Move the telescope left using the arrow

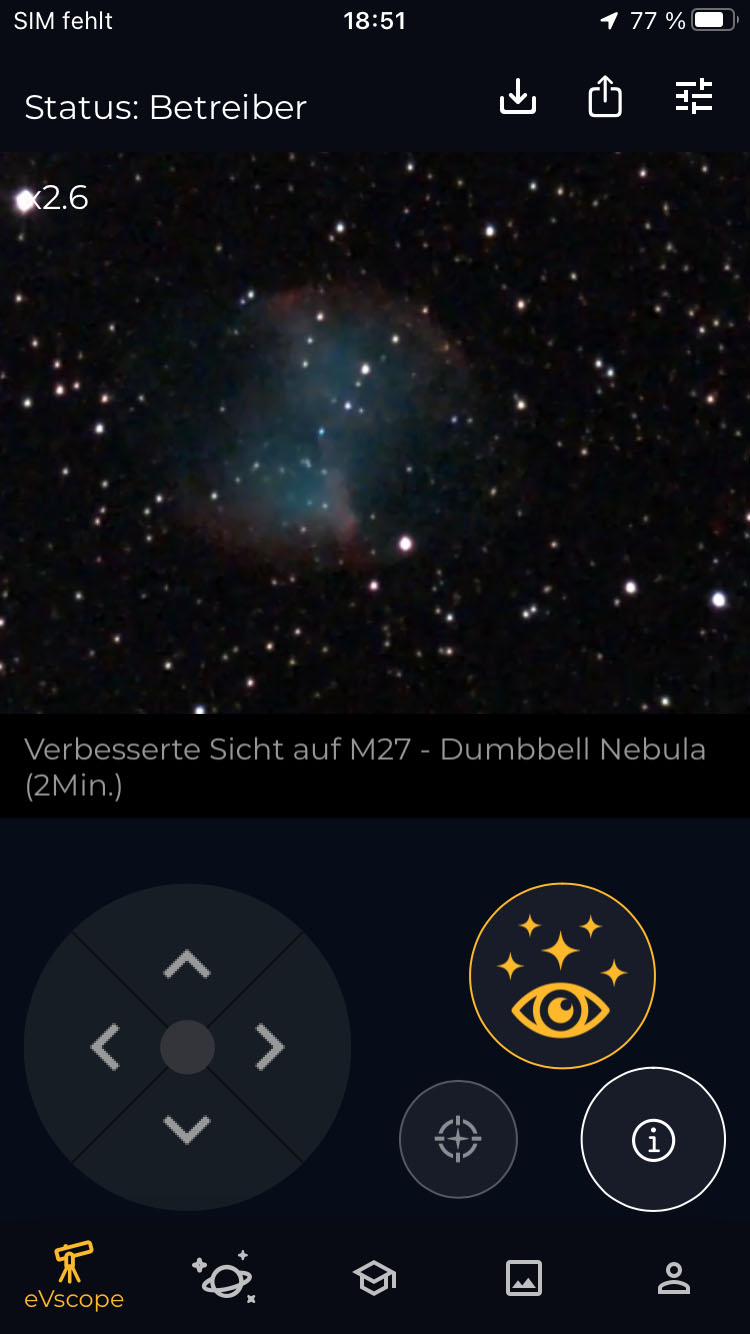point(105,1047)
